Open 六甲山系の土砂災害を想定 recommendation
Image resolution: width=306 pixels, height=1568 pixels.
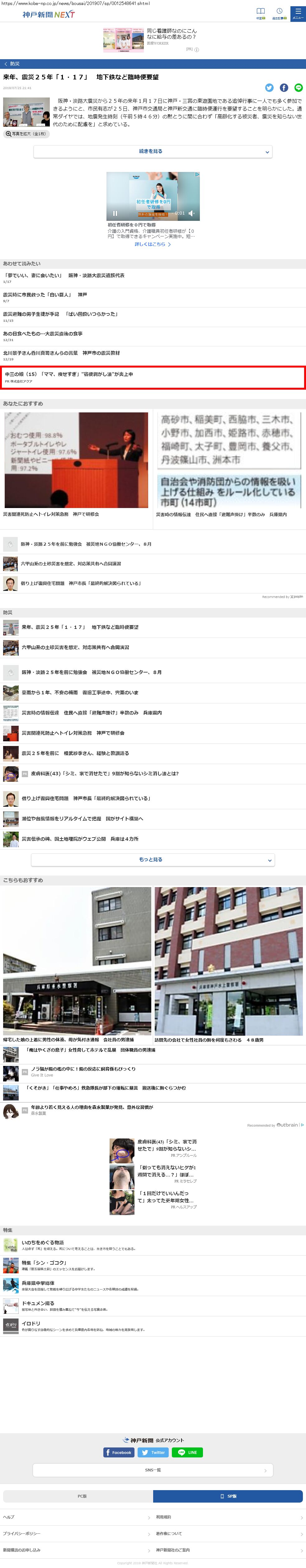(71, 564)
